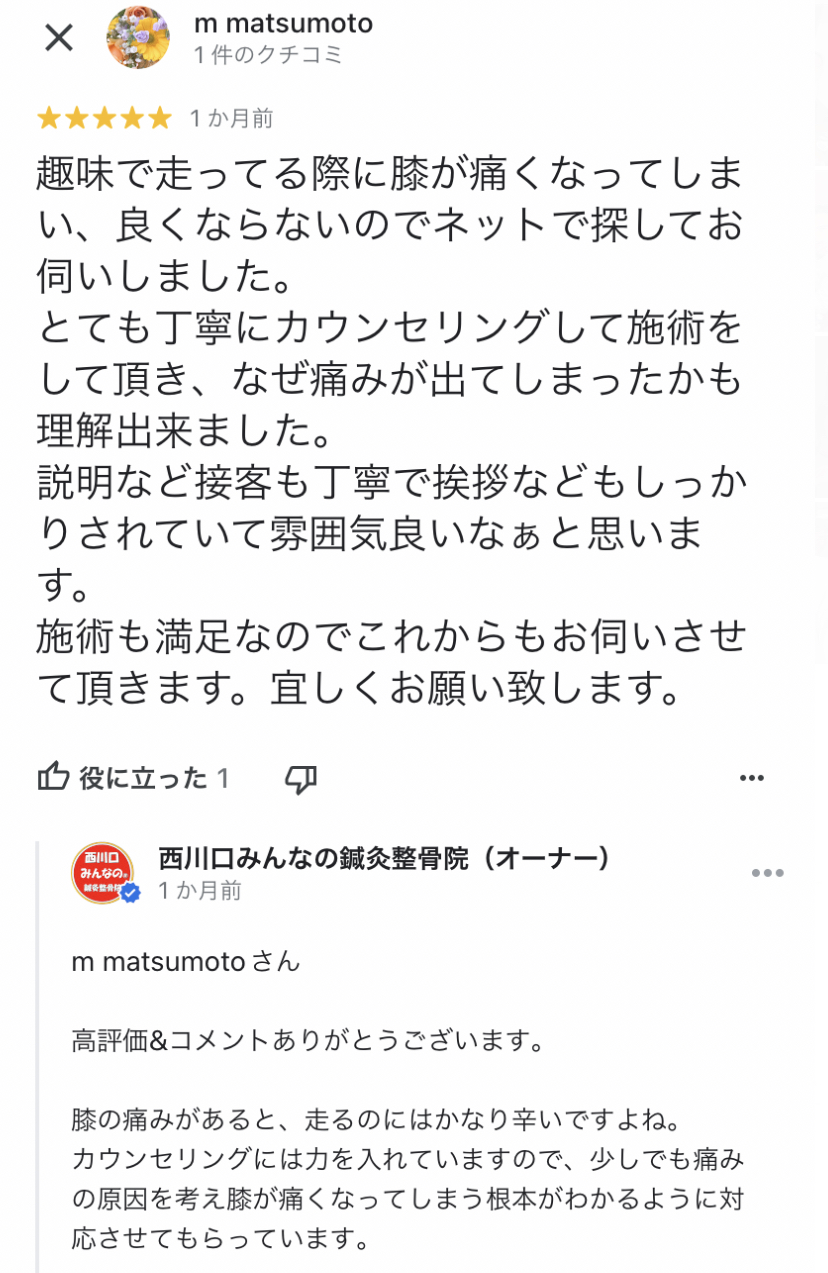The image size is (828, 1273).
Task: Open overflow menu on the owner's reply
Action: point(767,873)
